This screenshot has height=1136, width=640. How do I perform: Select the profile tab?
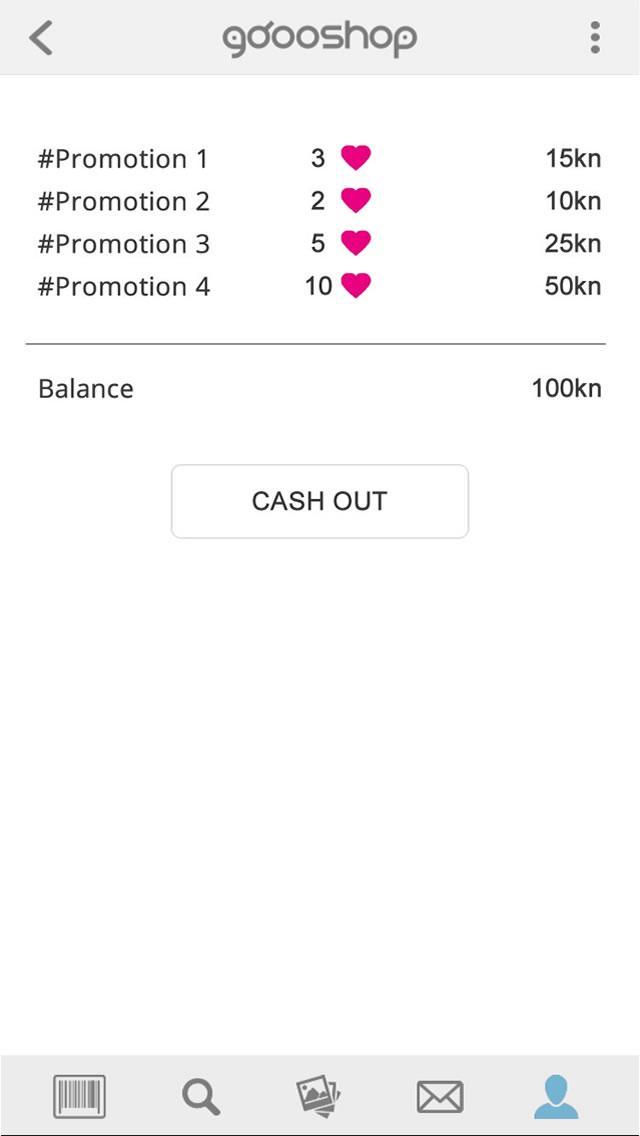[x=556, y=1096]
